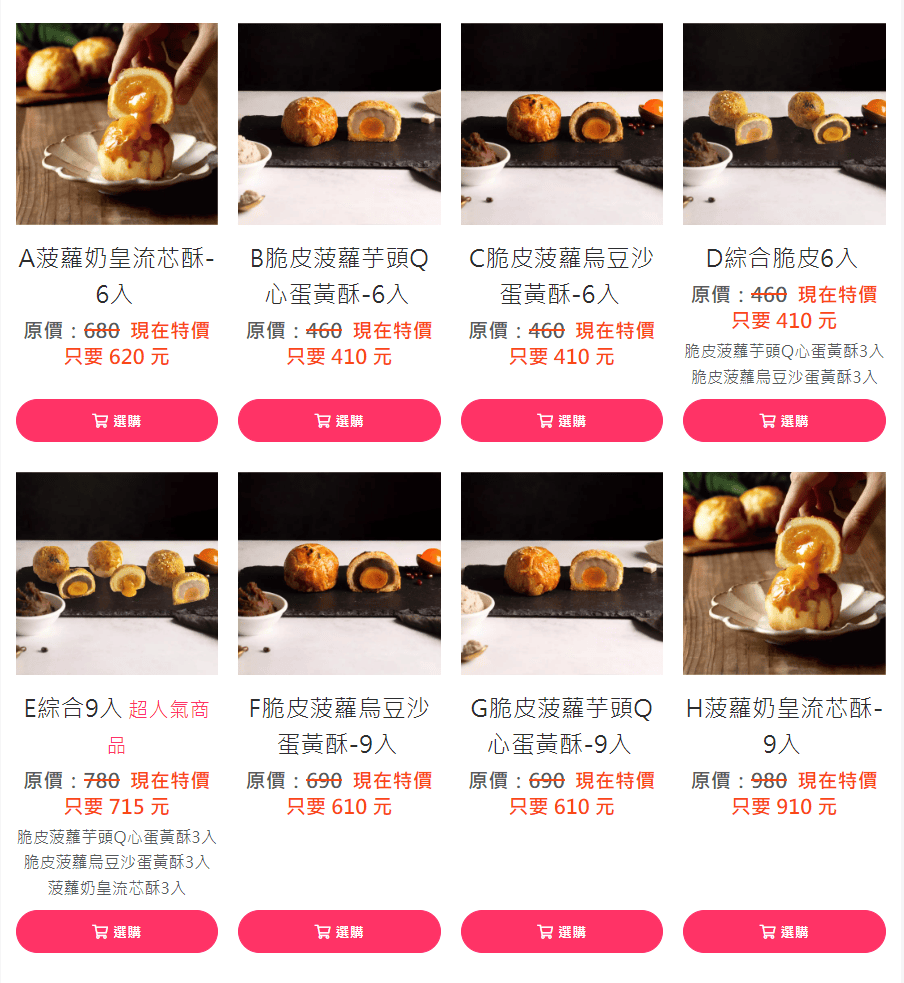Tap 選購 for E綜合9入
Screen dimensions: 904x983
117,931
